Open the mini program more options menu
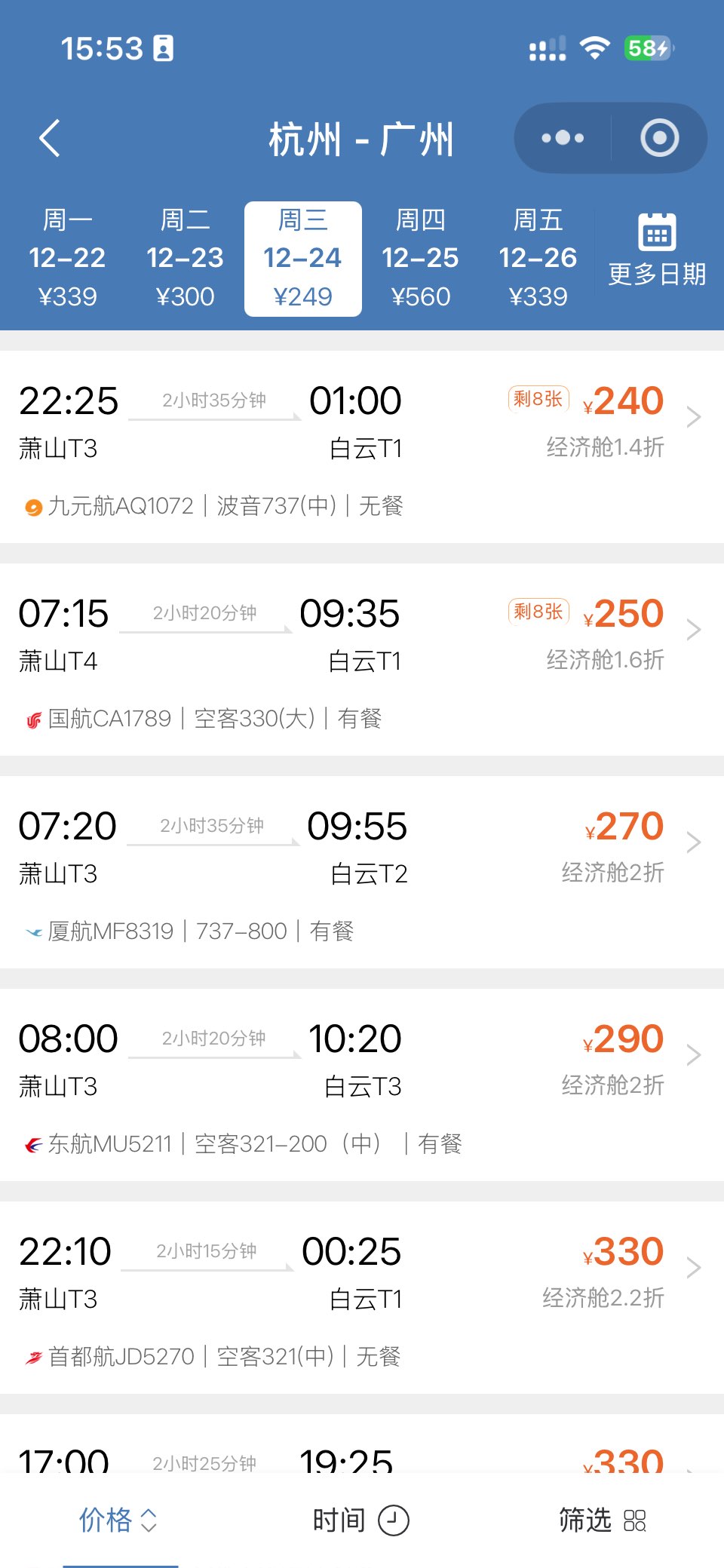The width and height of the screenshot is (724, 1568). coord(563,138)
